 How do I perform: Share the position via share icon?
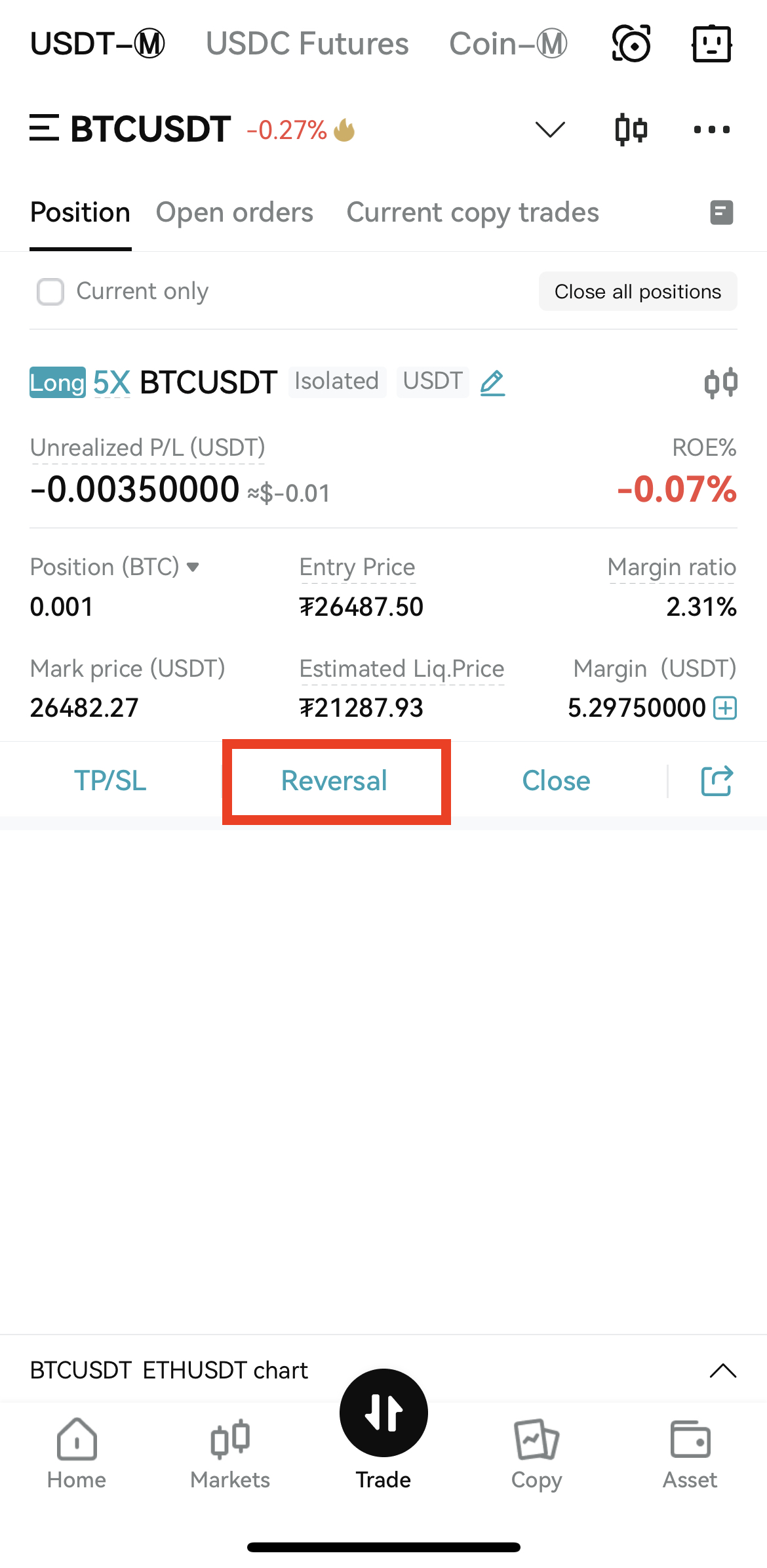coord(717,780)
